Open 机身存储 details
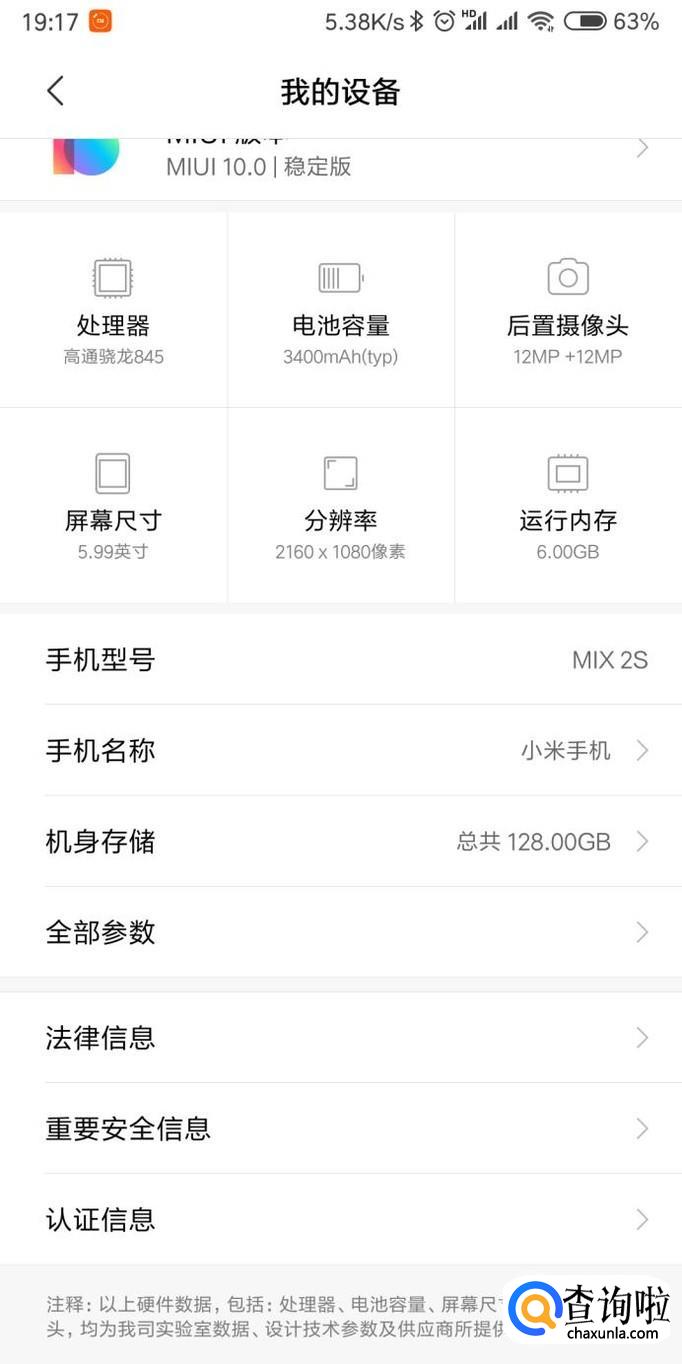682x1364 pixels. 340,841
